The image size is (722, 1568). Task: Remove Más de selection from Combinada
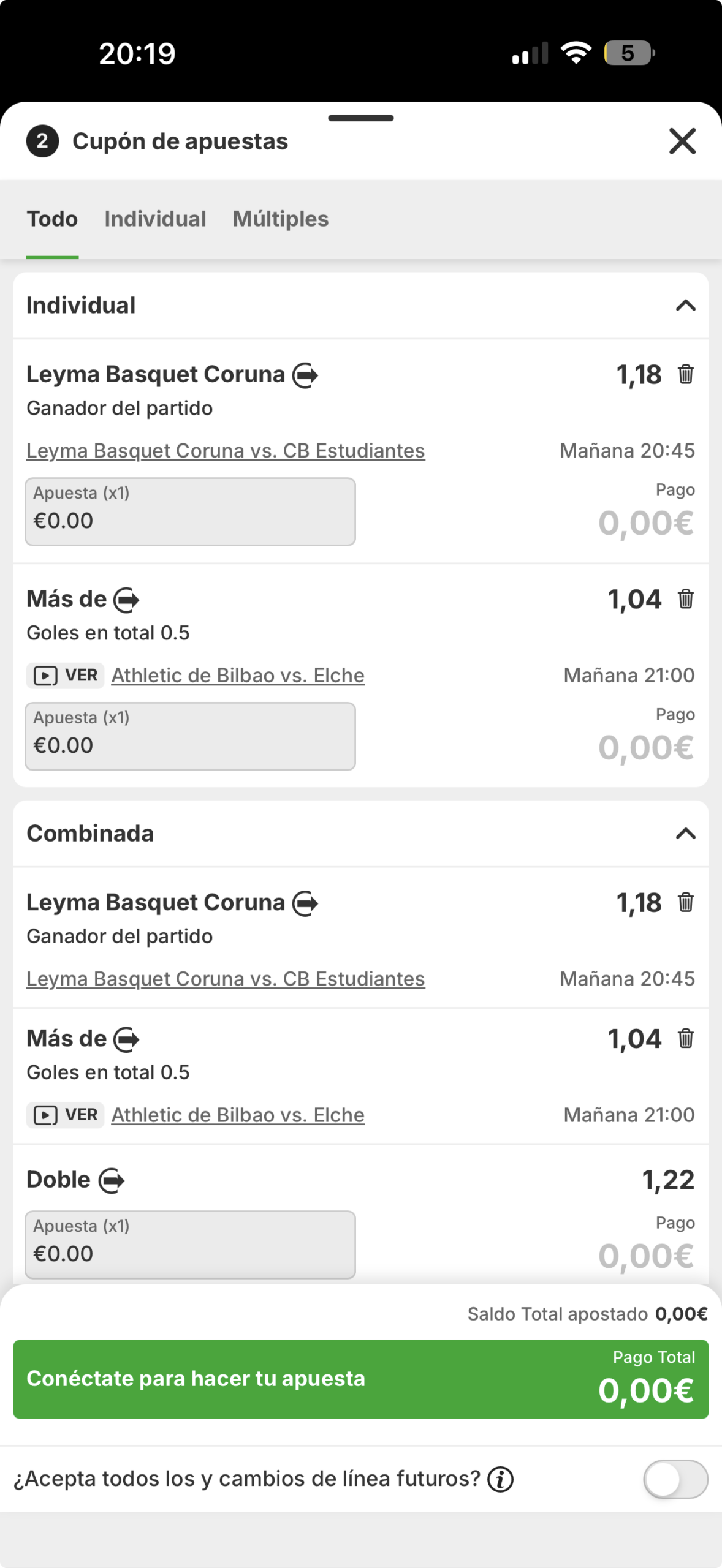click(x=685, y=1039)
